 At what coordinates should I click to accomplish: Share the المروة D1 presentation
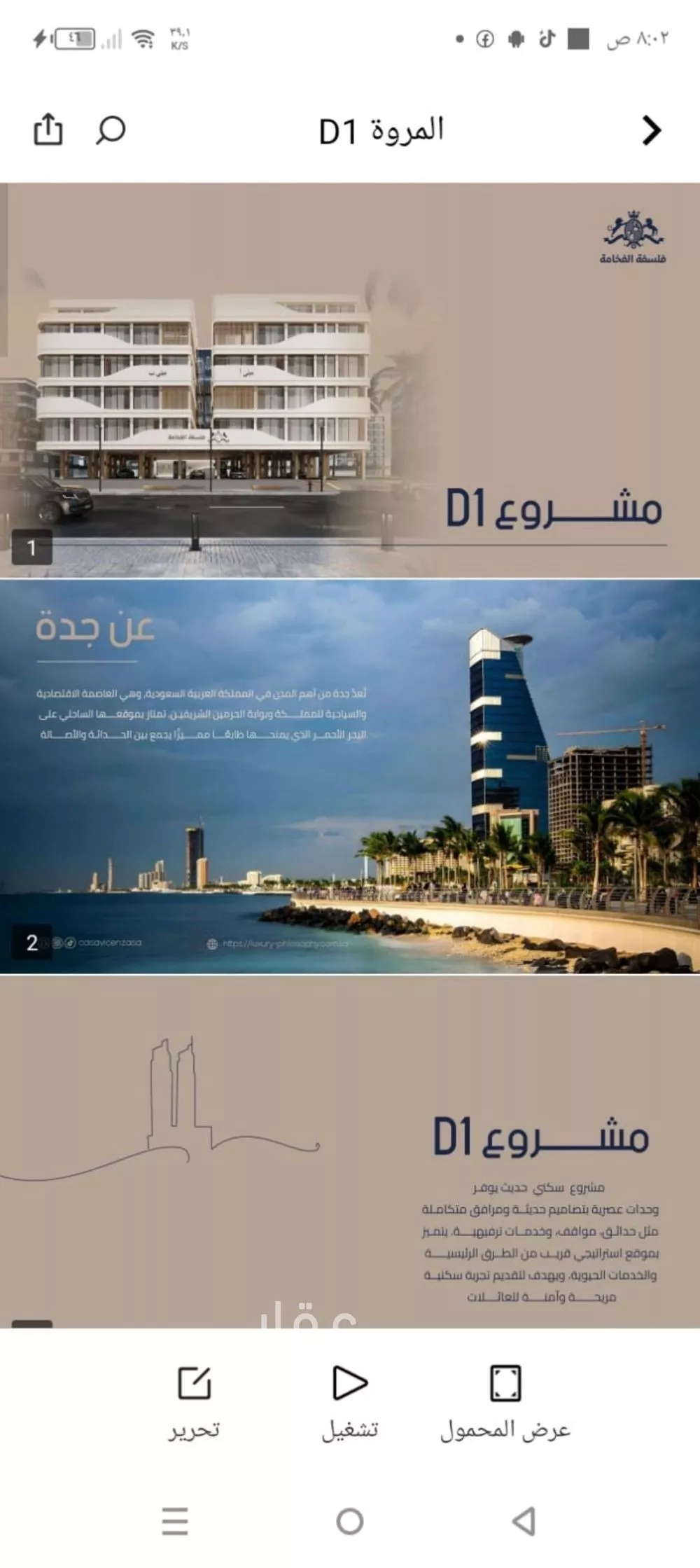tap(48, 130)
